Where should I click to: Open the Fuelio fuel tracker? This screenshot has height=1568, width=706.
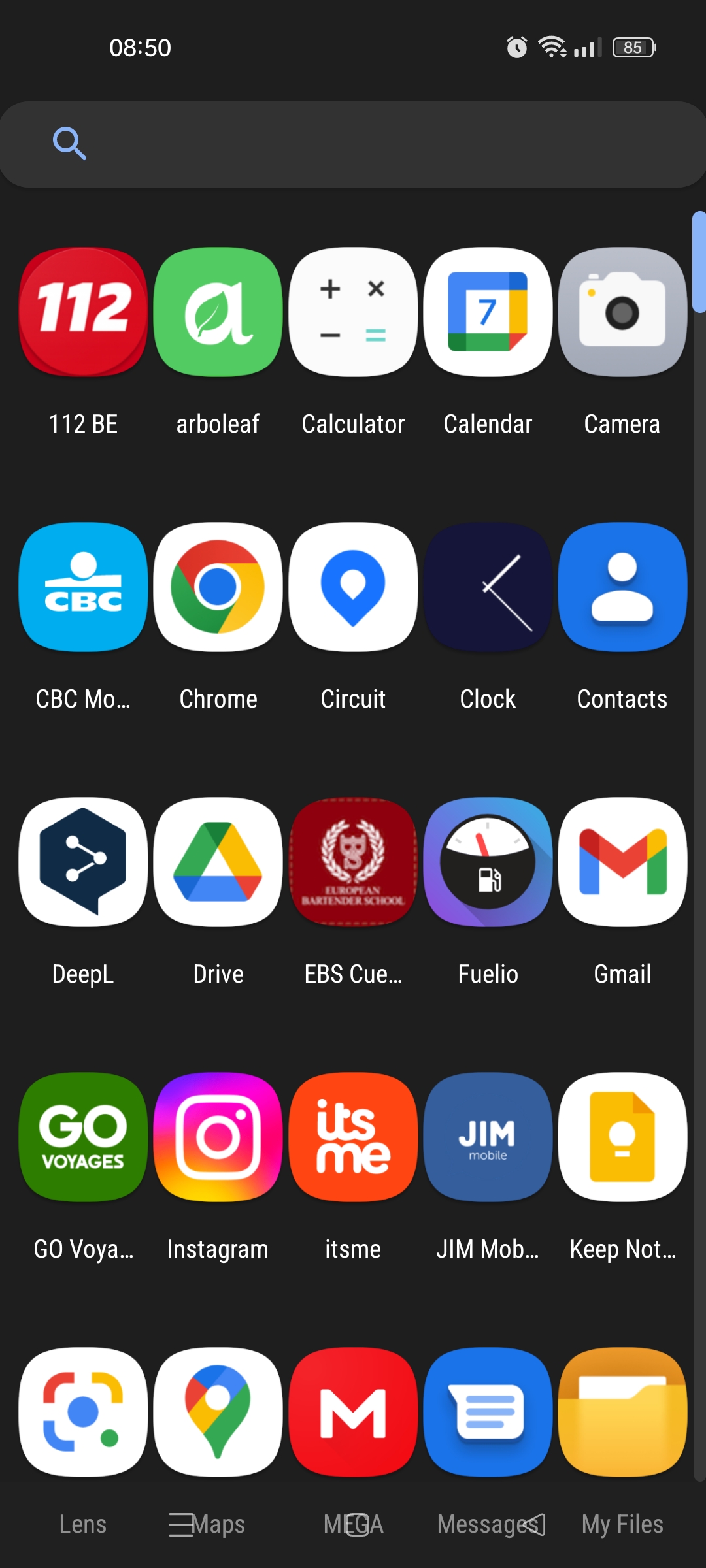[x=488, y=862]
